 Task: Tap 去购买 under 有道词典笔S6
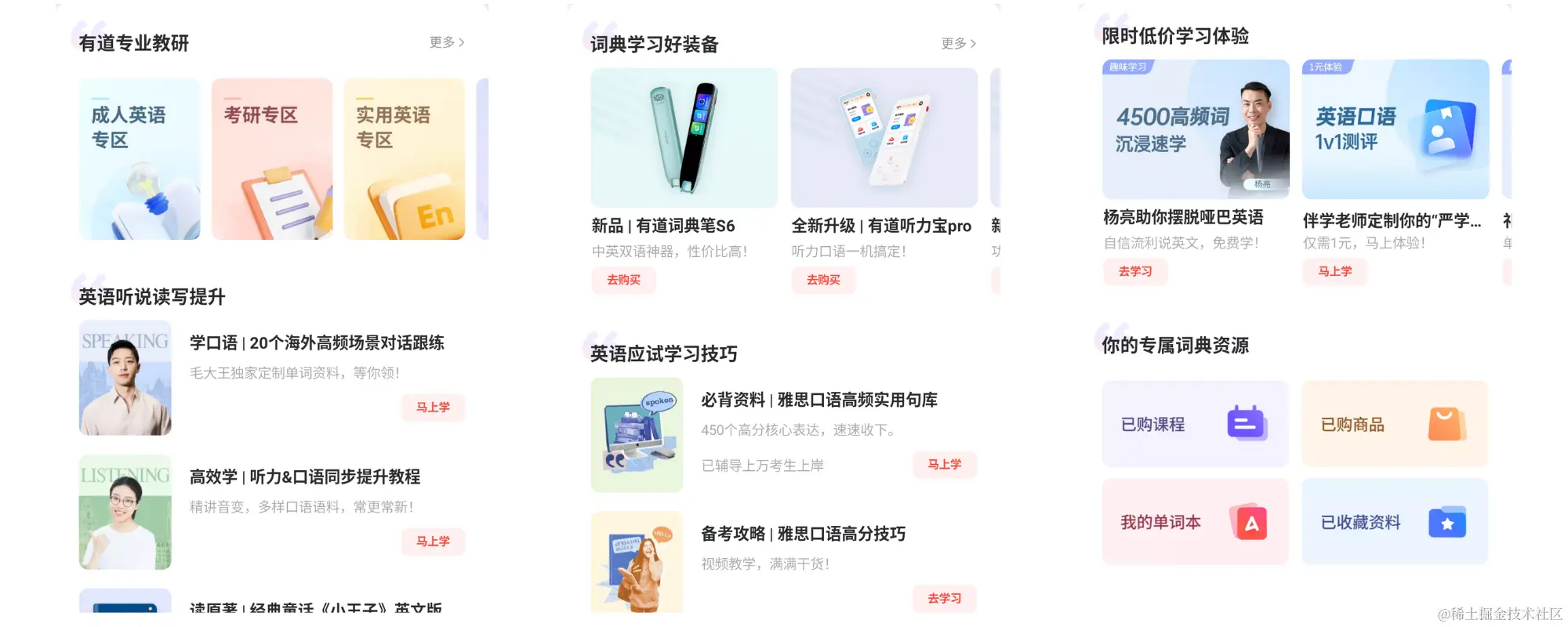[x=624, y=280]
